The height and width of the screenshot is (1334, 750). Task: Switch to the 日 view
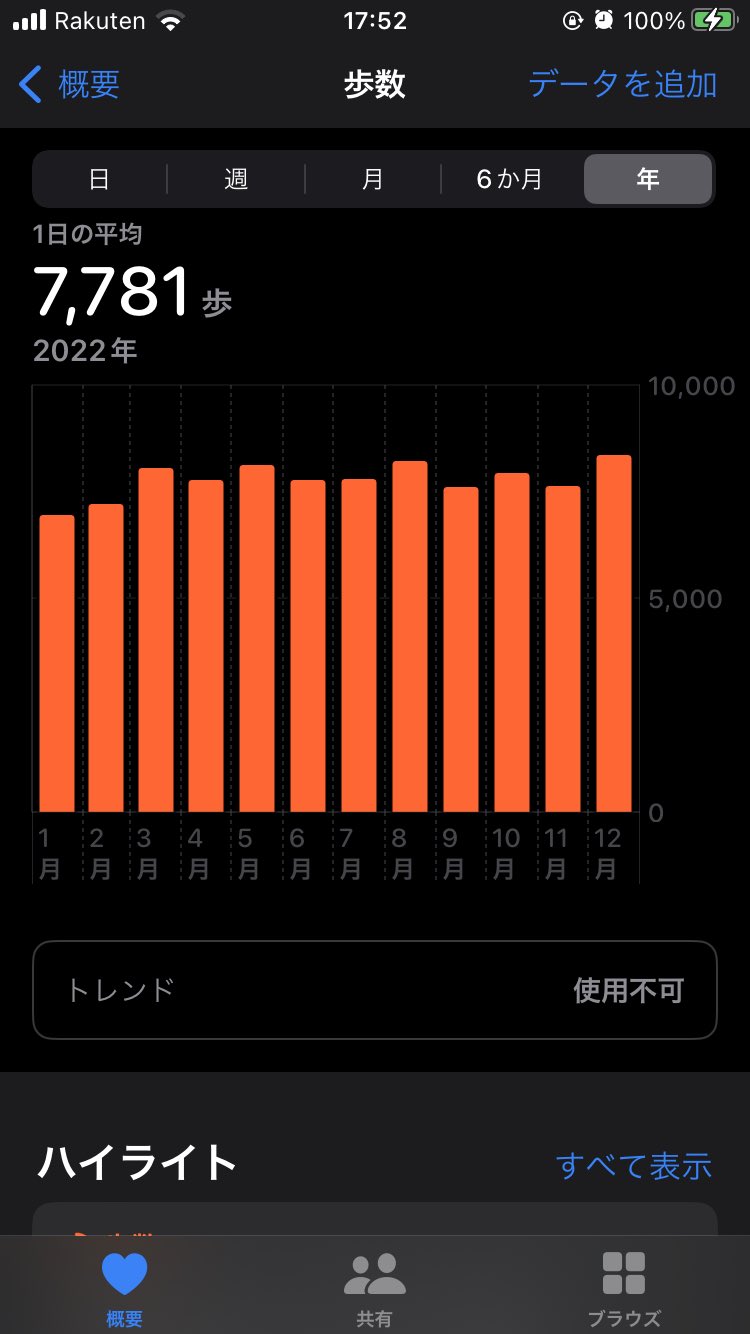click(99, 179)
